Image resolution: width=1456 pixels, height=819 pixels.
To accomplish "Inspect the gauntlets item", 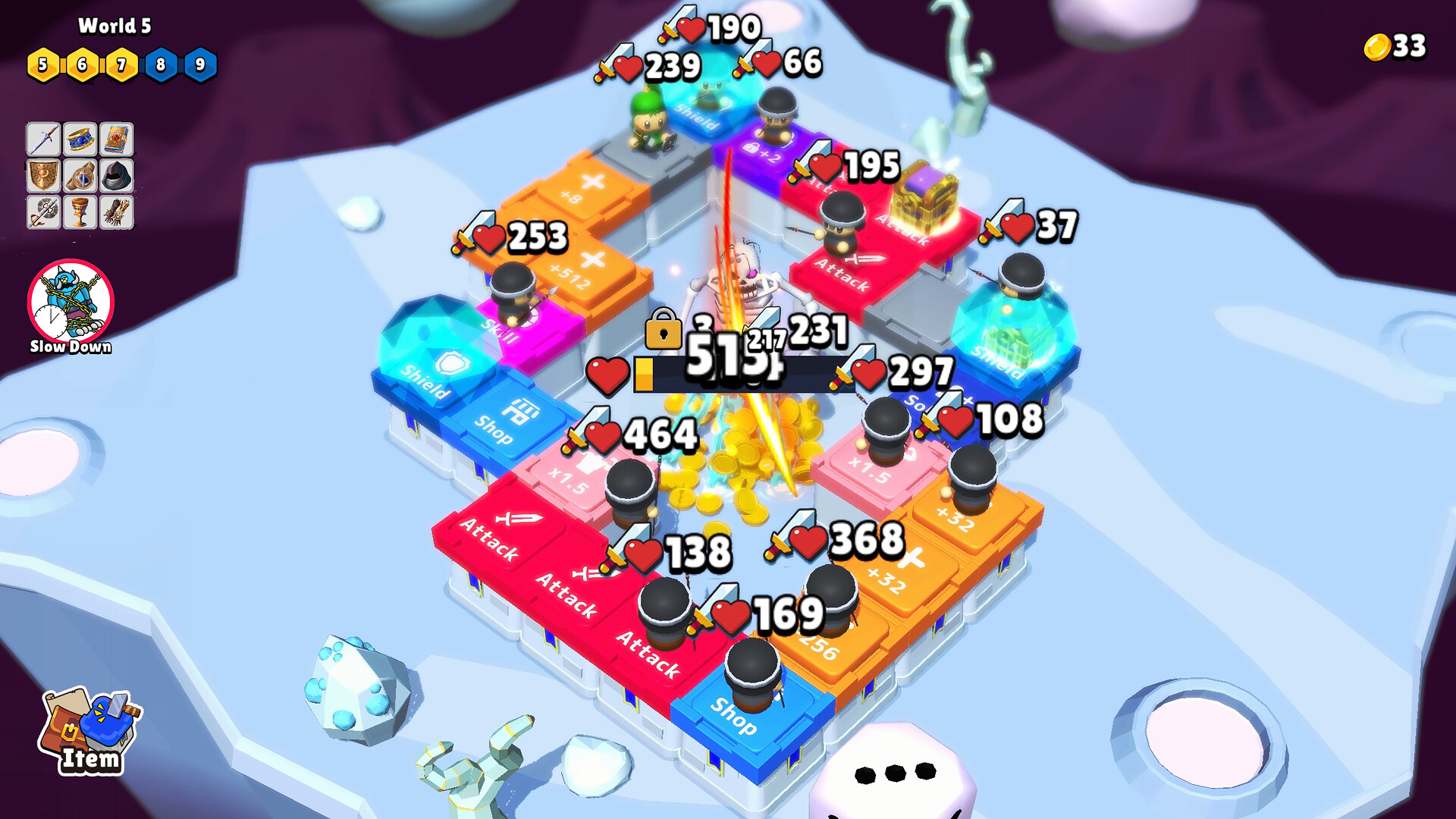I will click(117, 212).
